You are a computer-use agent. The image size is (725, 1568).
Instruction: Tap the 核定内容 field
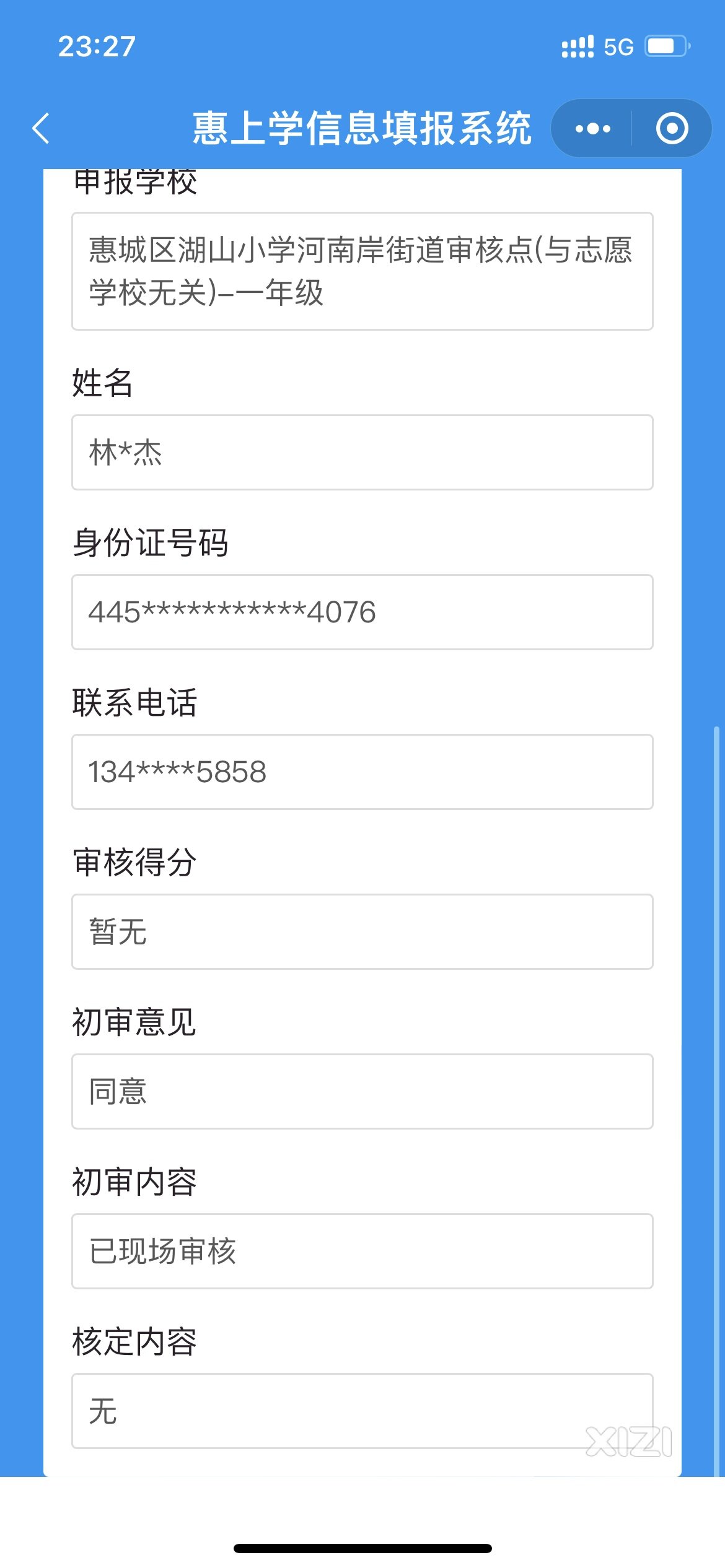click(x=362, y=1411)
